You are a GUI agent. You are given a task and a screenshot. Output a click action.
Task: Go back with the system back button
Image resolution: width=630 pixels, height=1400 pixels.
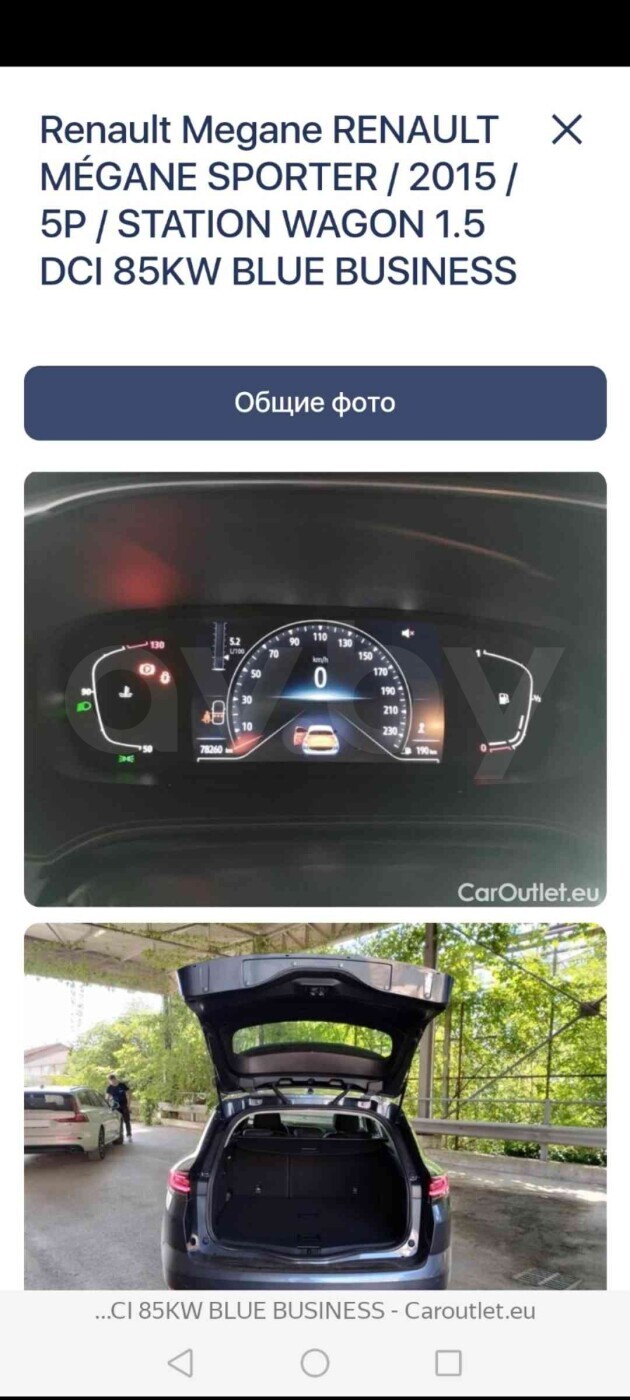[181, 1362]
